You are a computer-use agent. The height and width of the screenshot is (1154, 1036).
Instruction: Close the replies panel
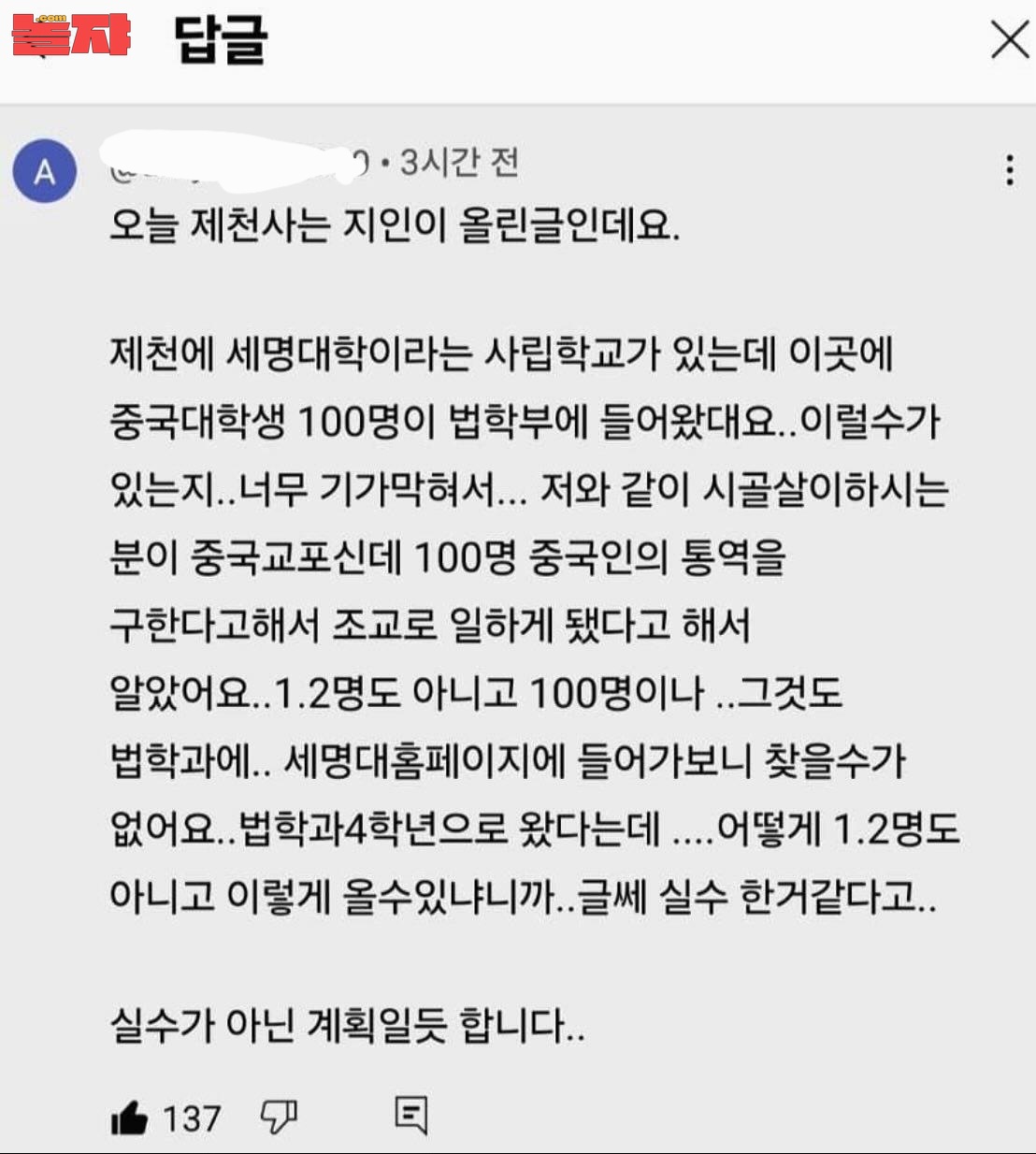click(x=1010, y=40)
